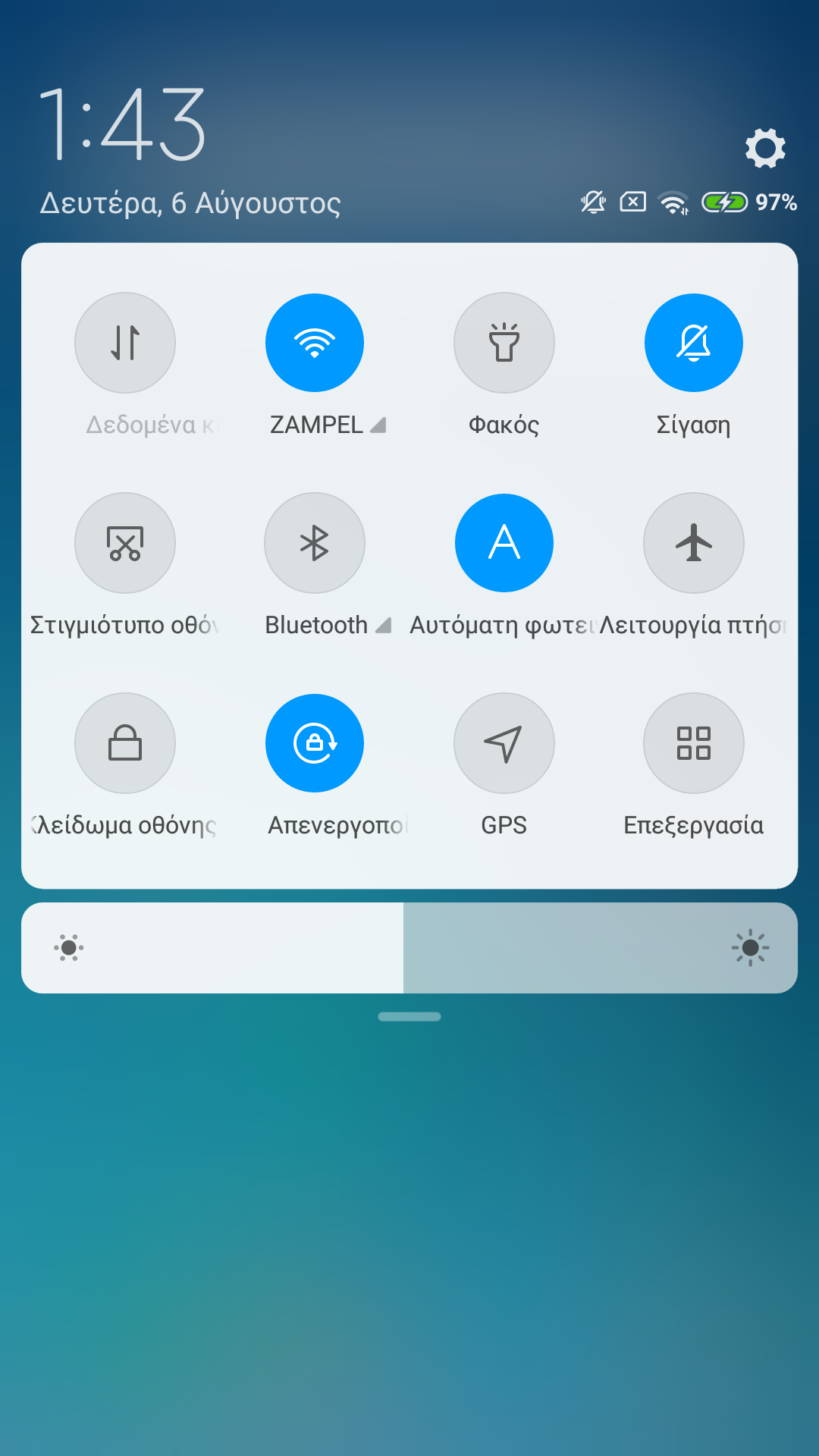Lock the screen (Κλείδωμα οθόνης)

[125, 743]
